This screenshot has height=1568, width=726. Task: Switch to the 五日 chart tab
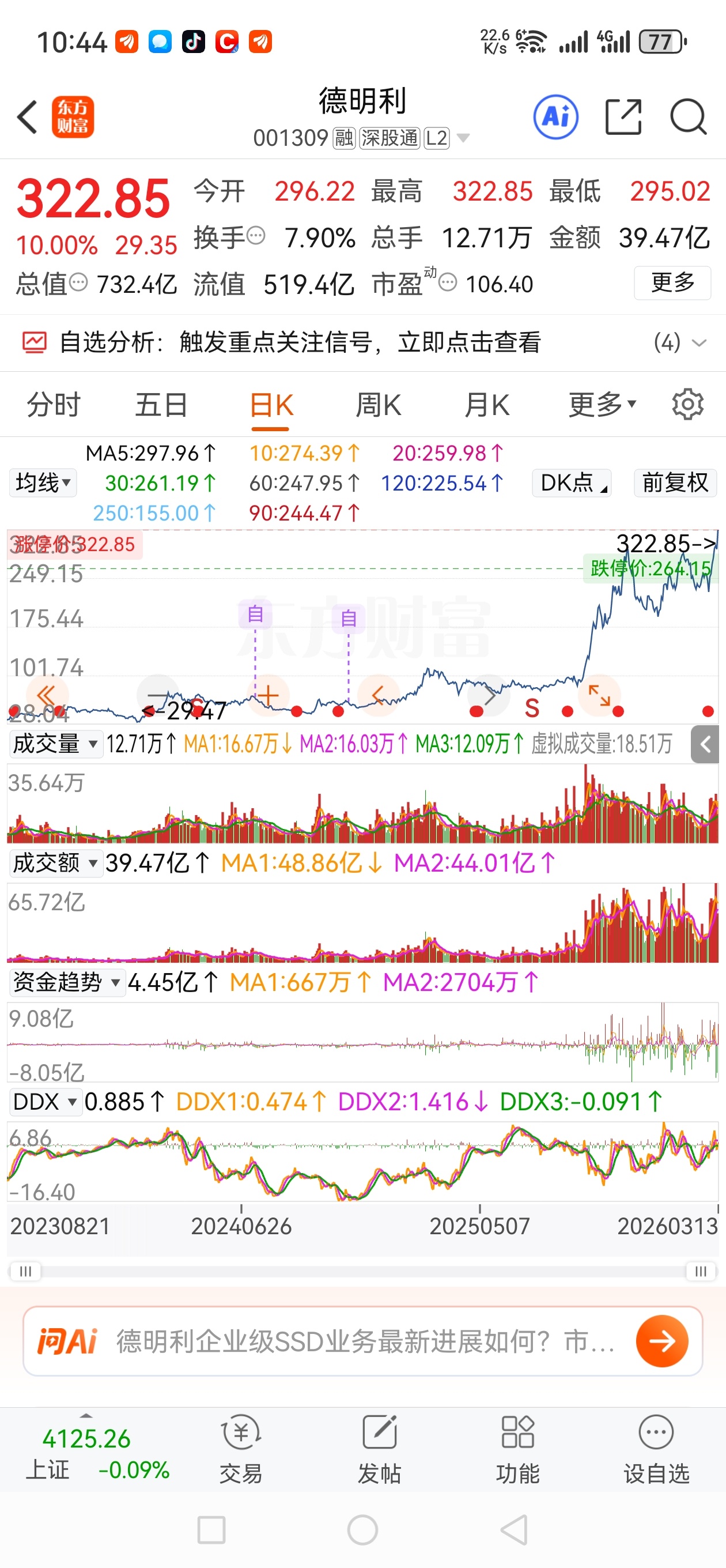pyautogui.click(x=161, y=405)
